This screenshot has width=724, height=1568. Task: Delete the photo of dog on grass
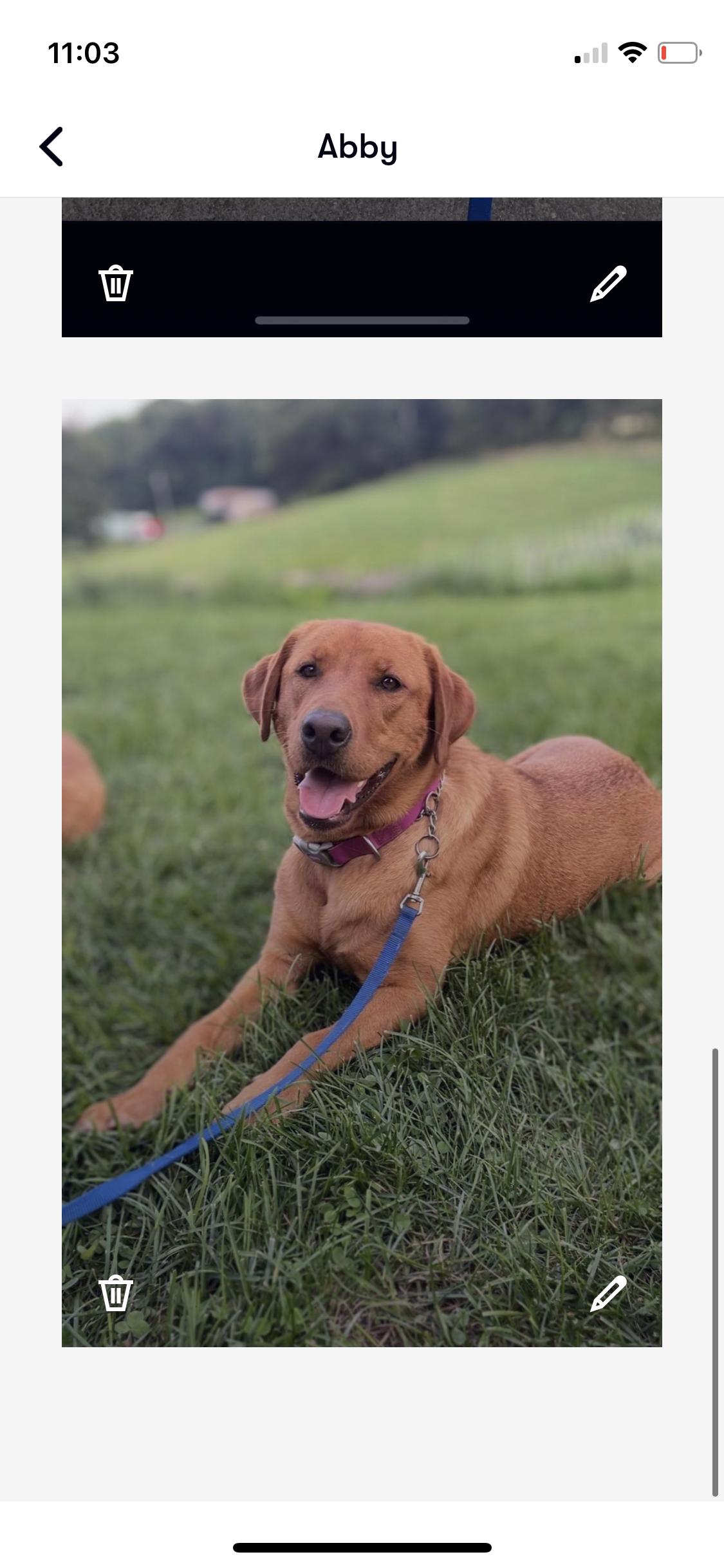(x=115, y=1293)
